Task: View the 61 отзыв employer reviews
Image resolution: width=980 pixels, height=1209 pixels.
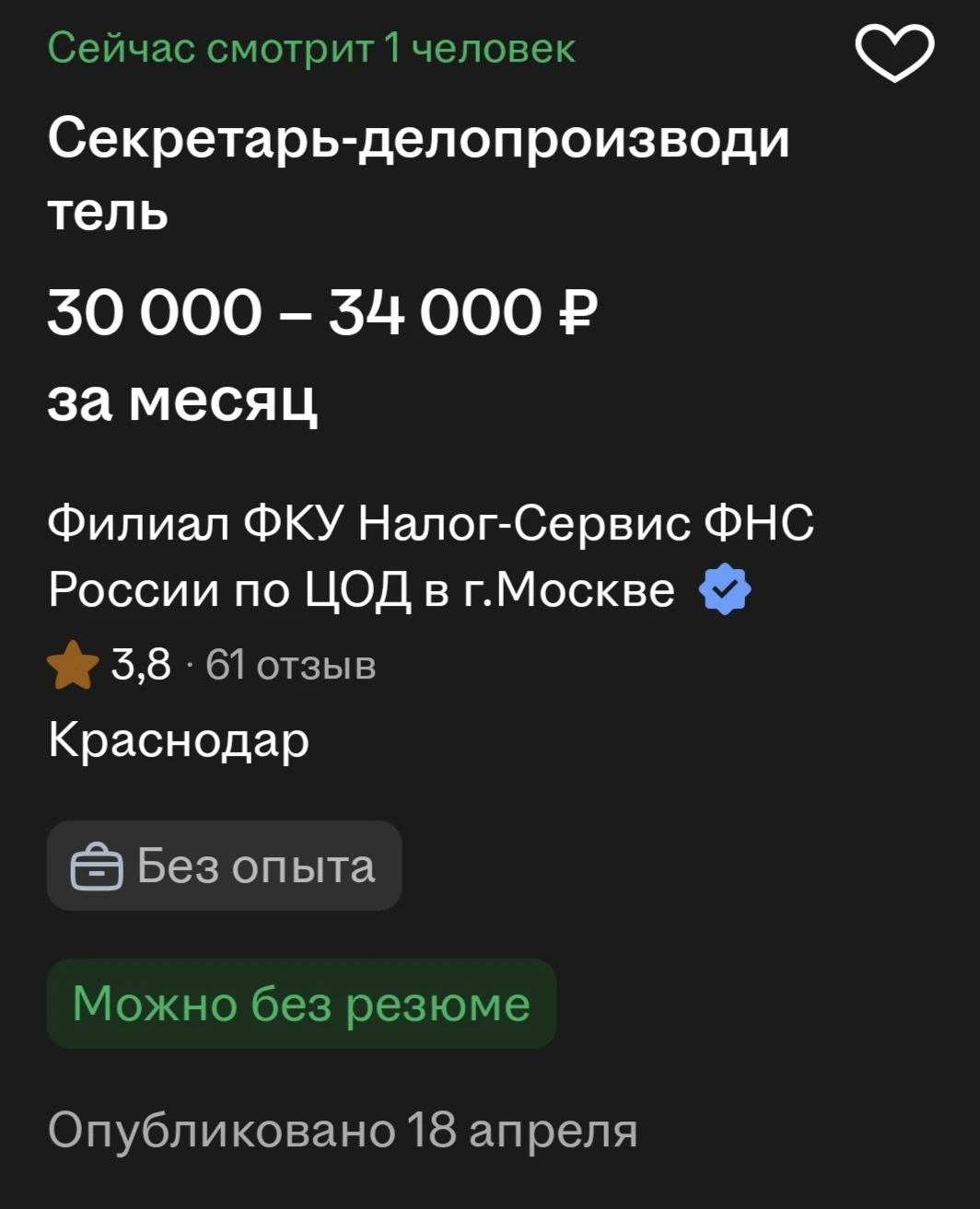Action: coord(290,665)
